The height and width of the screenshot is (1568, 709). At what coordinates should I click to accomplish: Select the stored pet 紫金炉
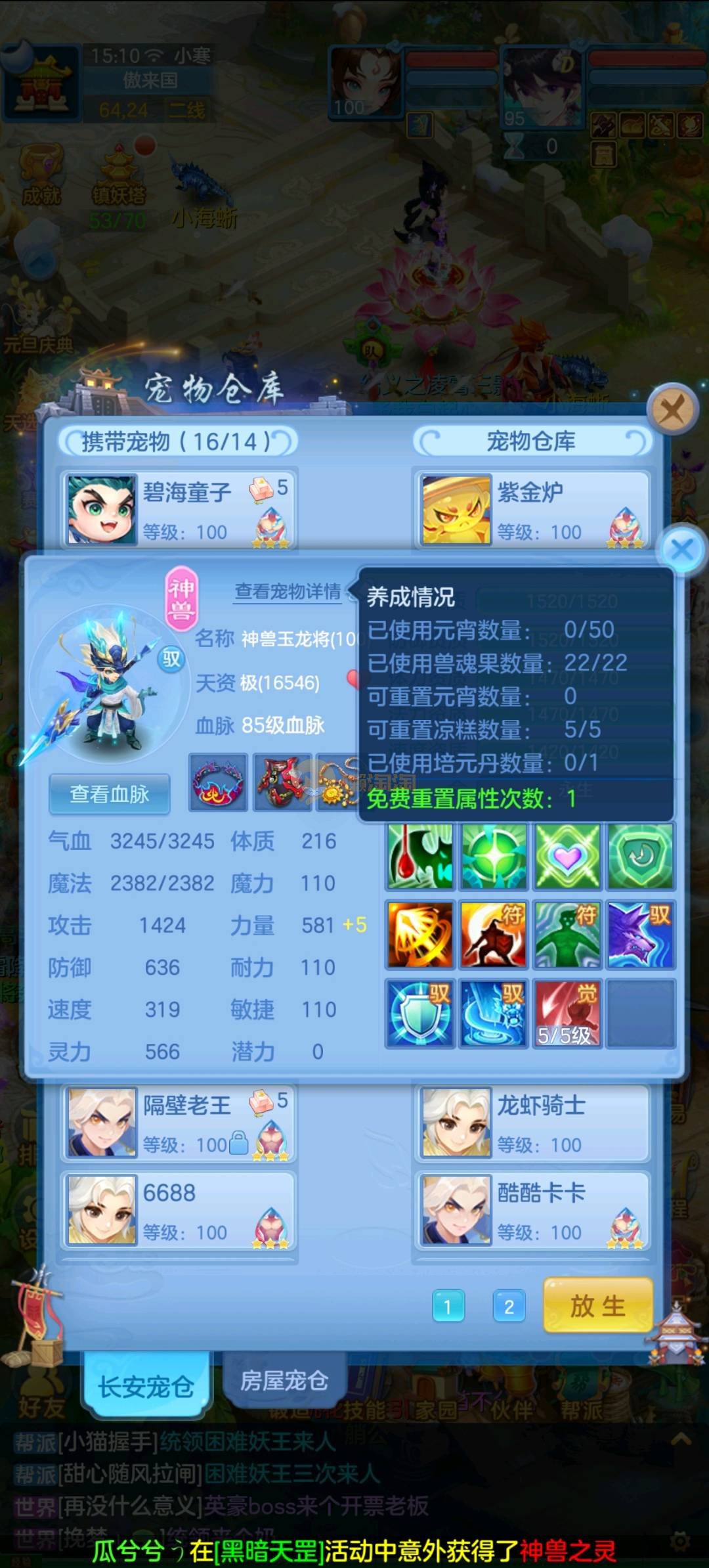tap(532, 509)
